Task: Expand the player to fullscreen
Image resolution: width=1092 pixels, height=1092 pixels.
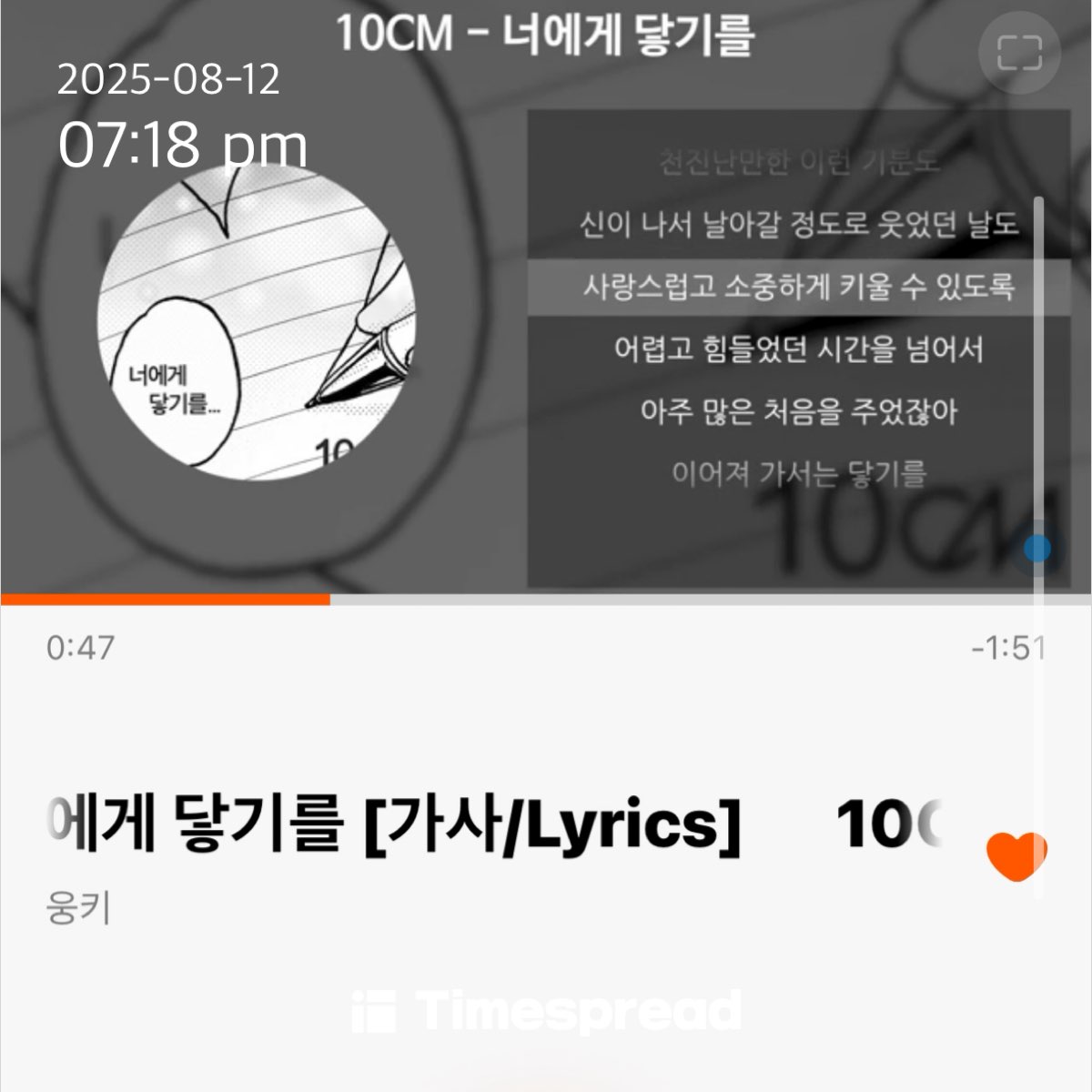Action: pyautogui.click(x=1018, y=53)
